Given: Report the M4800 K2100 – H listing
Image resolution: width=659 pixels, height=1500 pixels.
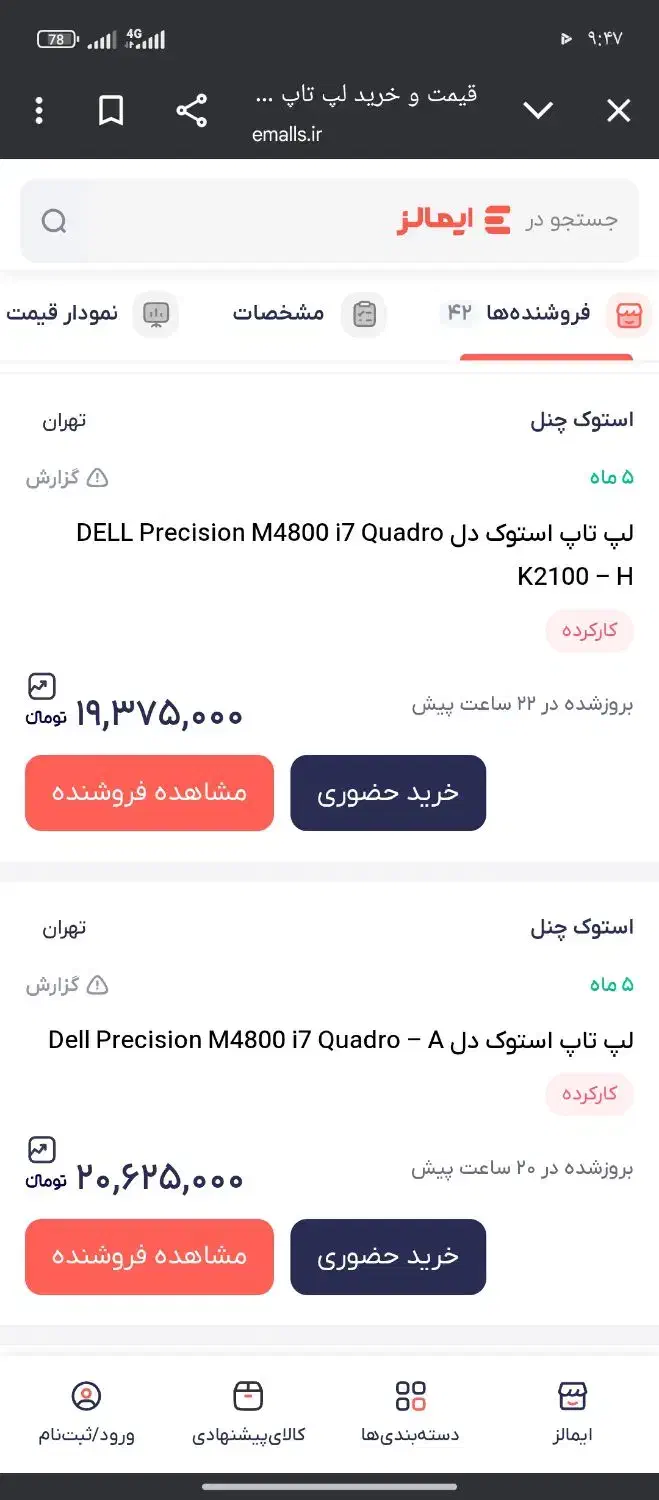Looking at the screenshot, I should point(67,478).
